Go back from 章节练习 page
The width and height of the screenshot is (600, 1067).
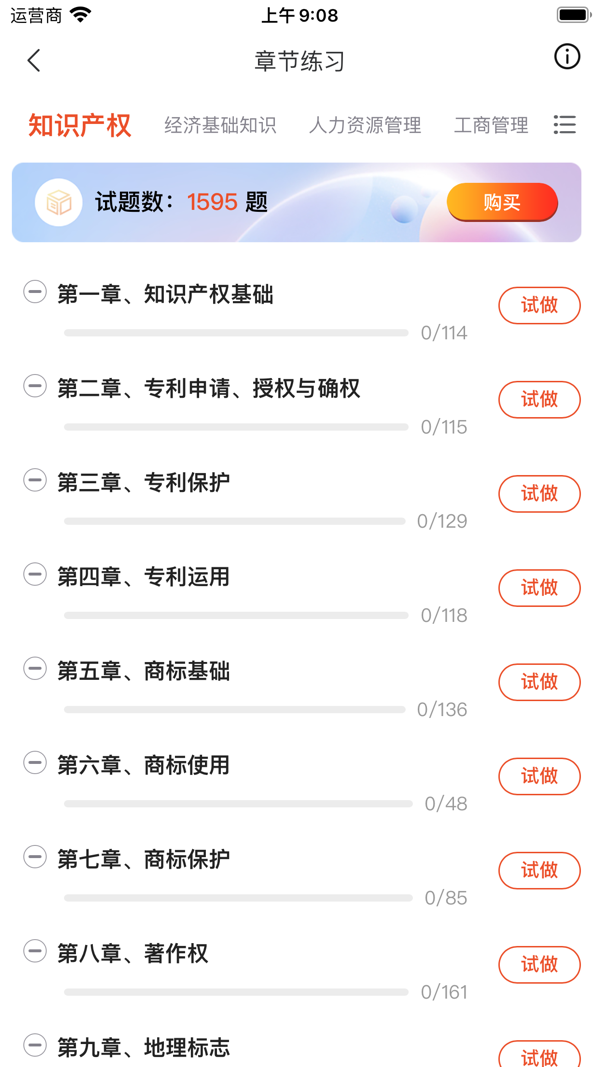pyautogui.click(x=34, y=61)
